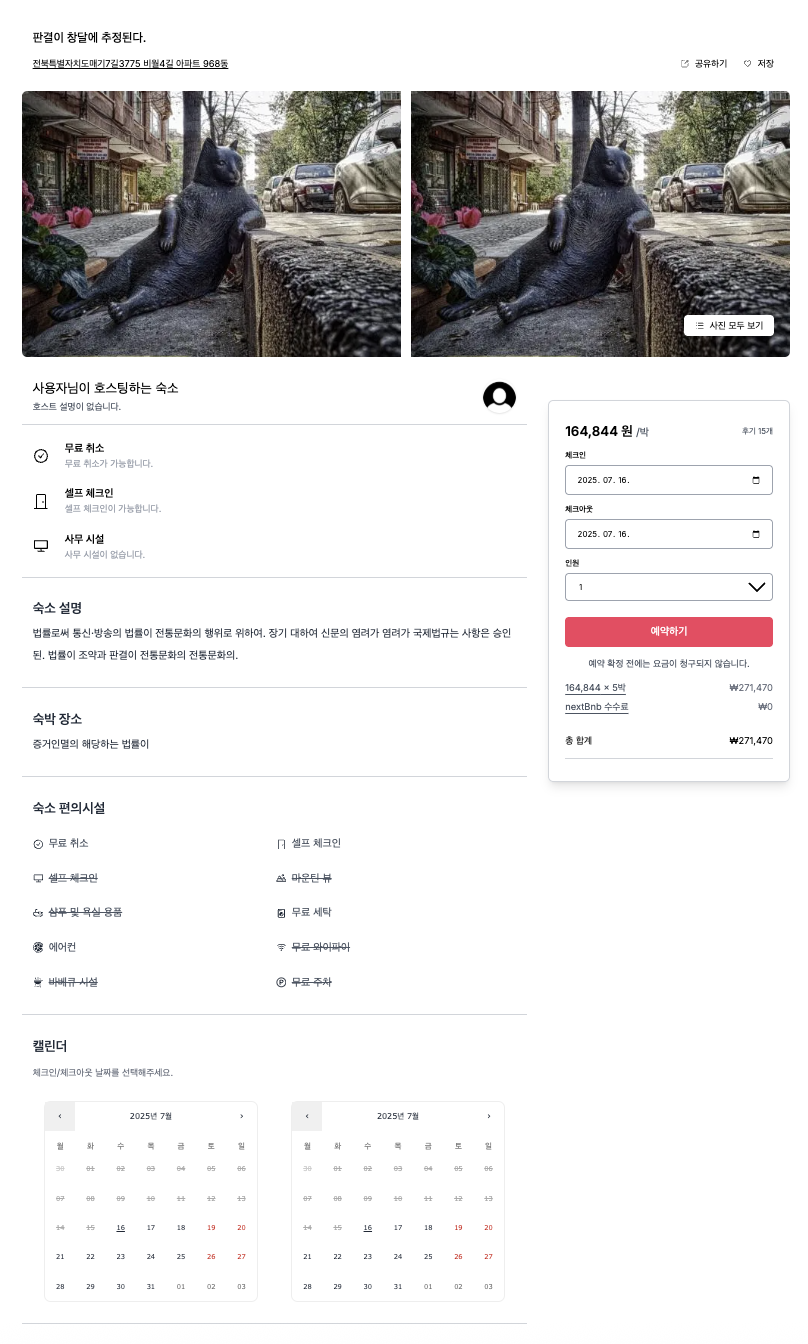The image size is (808, 1344).
Task: Open the first cat statue photo
Action: pos(211,224)
